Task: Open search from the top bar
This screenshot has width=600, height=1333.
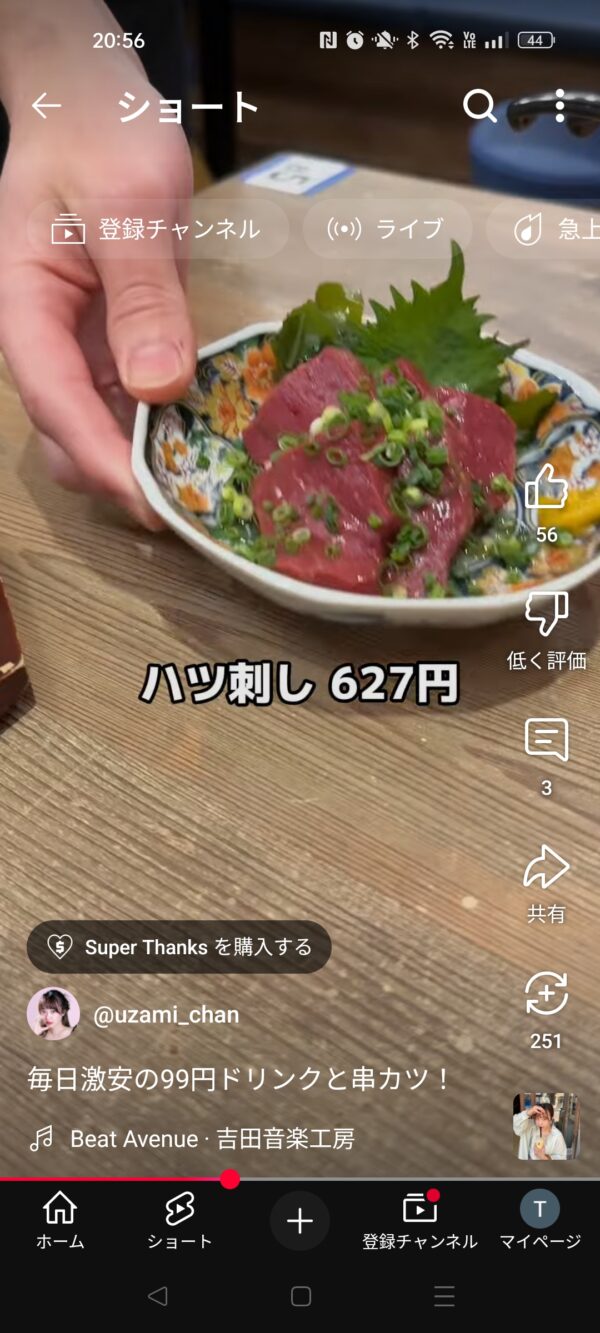Action: click(x=480, y=105)
